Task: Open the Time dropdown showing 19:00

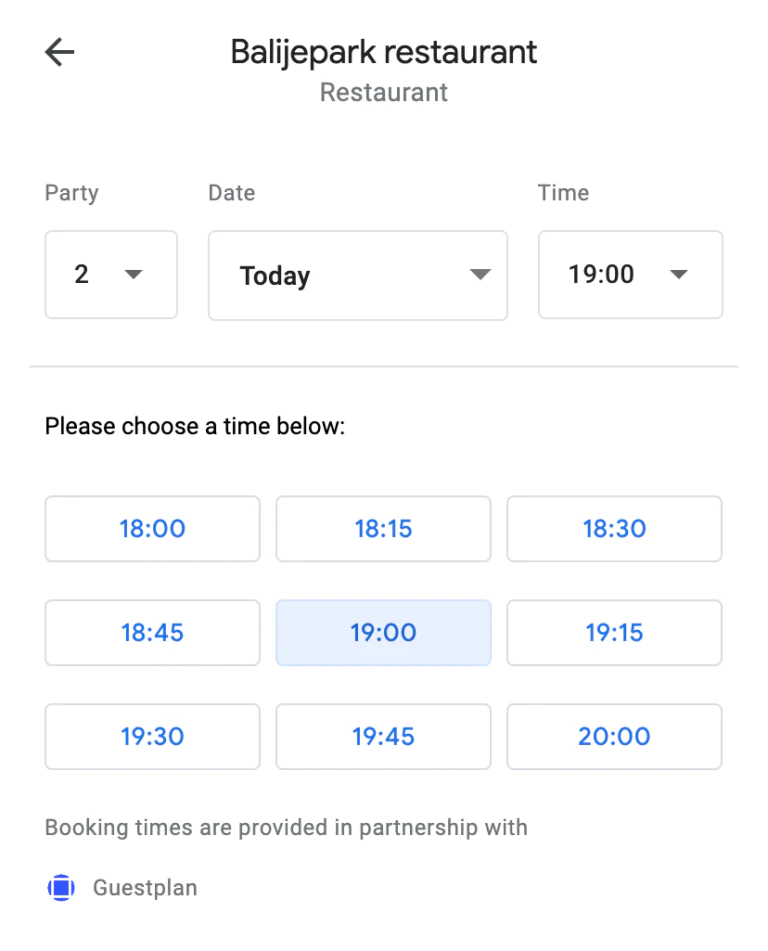Action: pos(630,274)
